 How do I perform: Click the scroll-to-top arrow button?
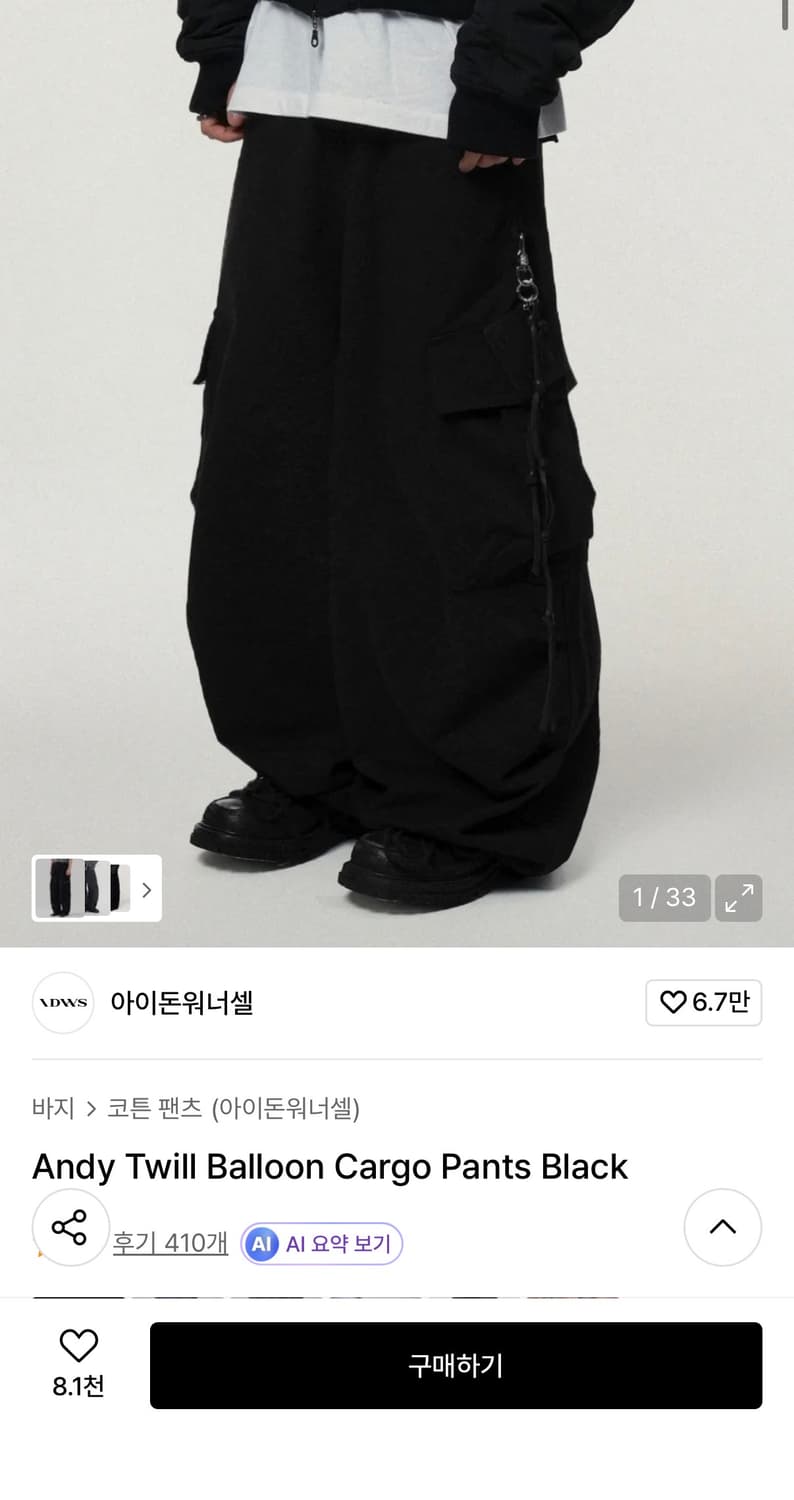click(x=722, y=1227)
